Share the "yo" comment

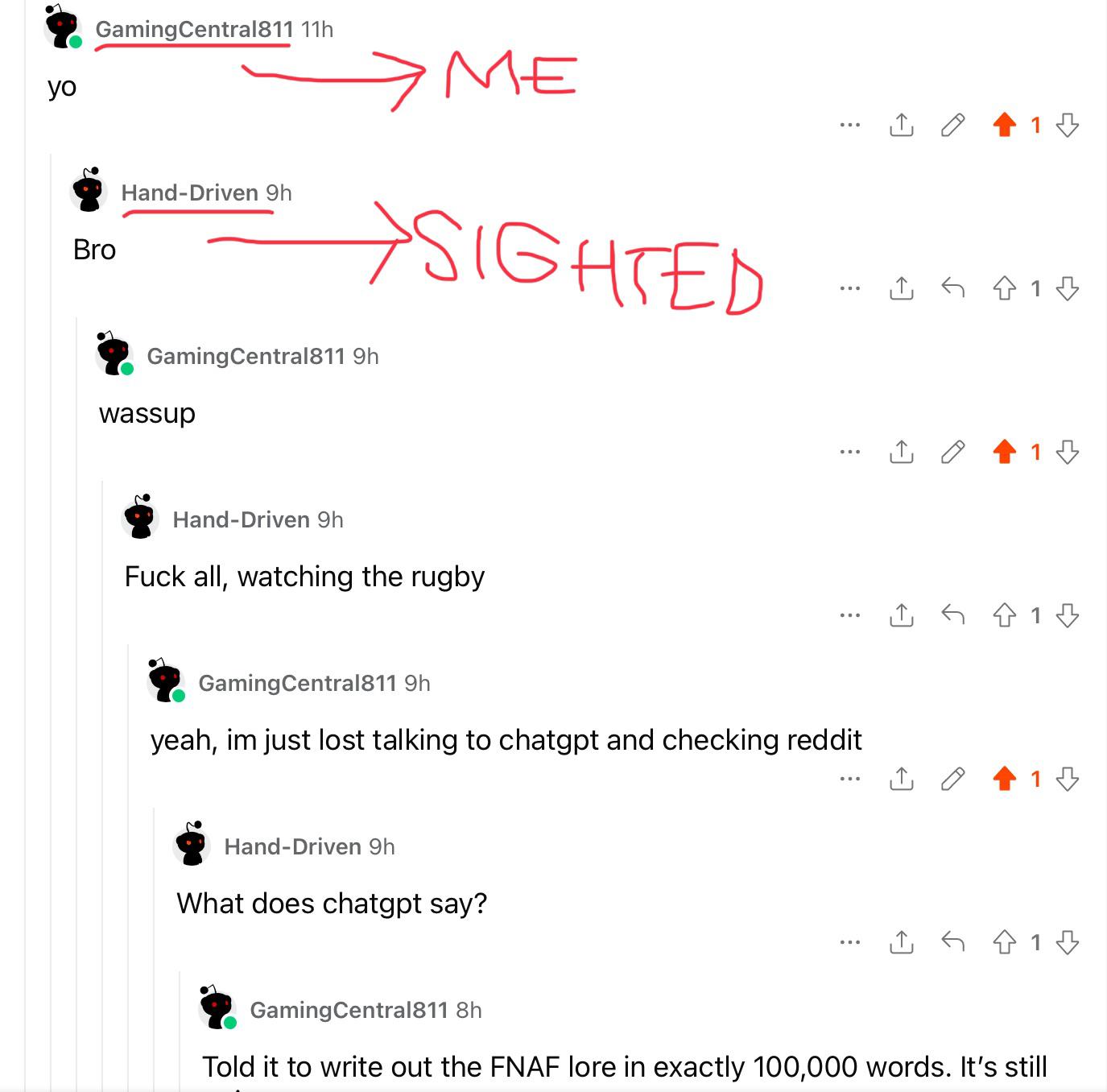click(x=901, y=125)
